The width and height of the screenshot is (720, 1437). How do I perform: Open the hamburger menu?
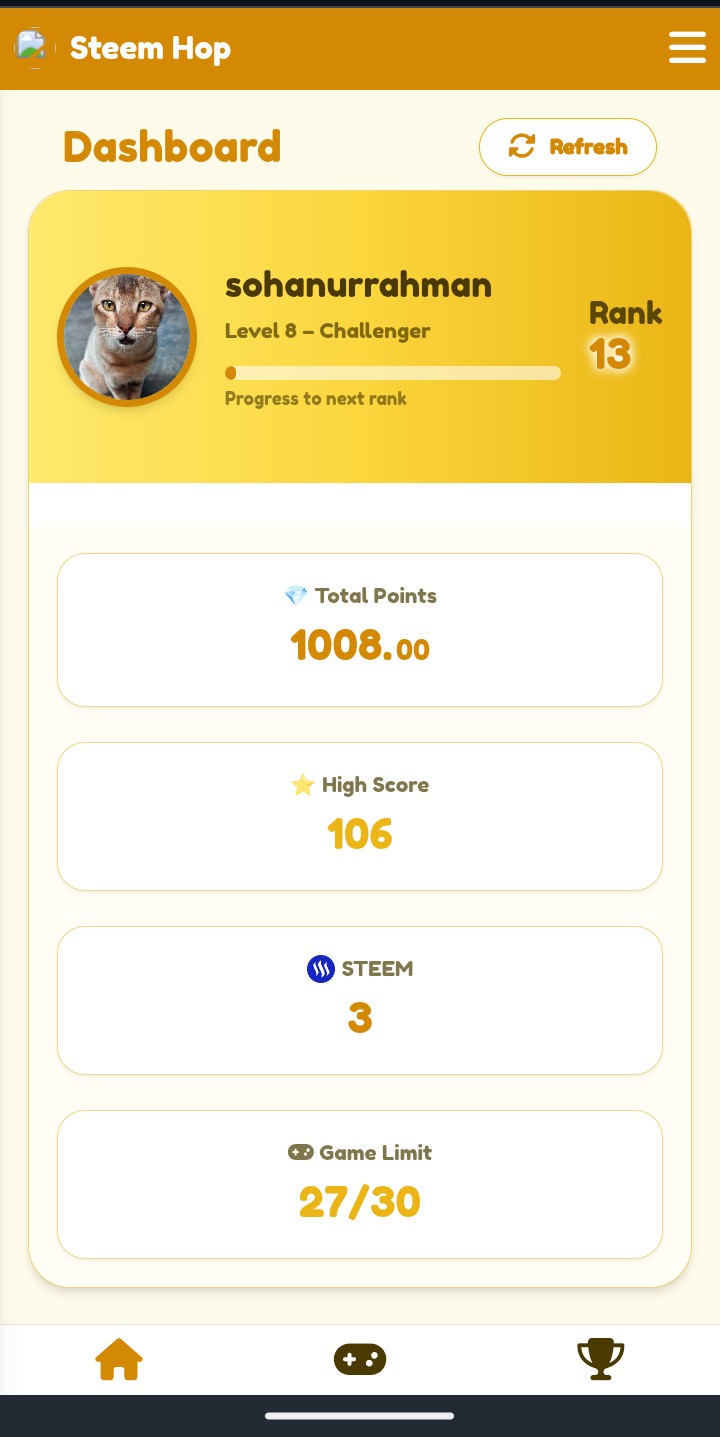tap(687, 47)
